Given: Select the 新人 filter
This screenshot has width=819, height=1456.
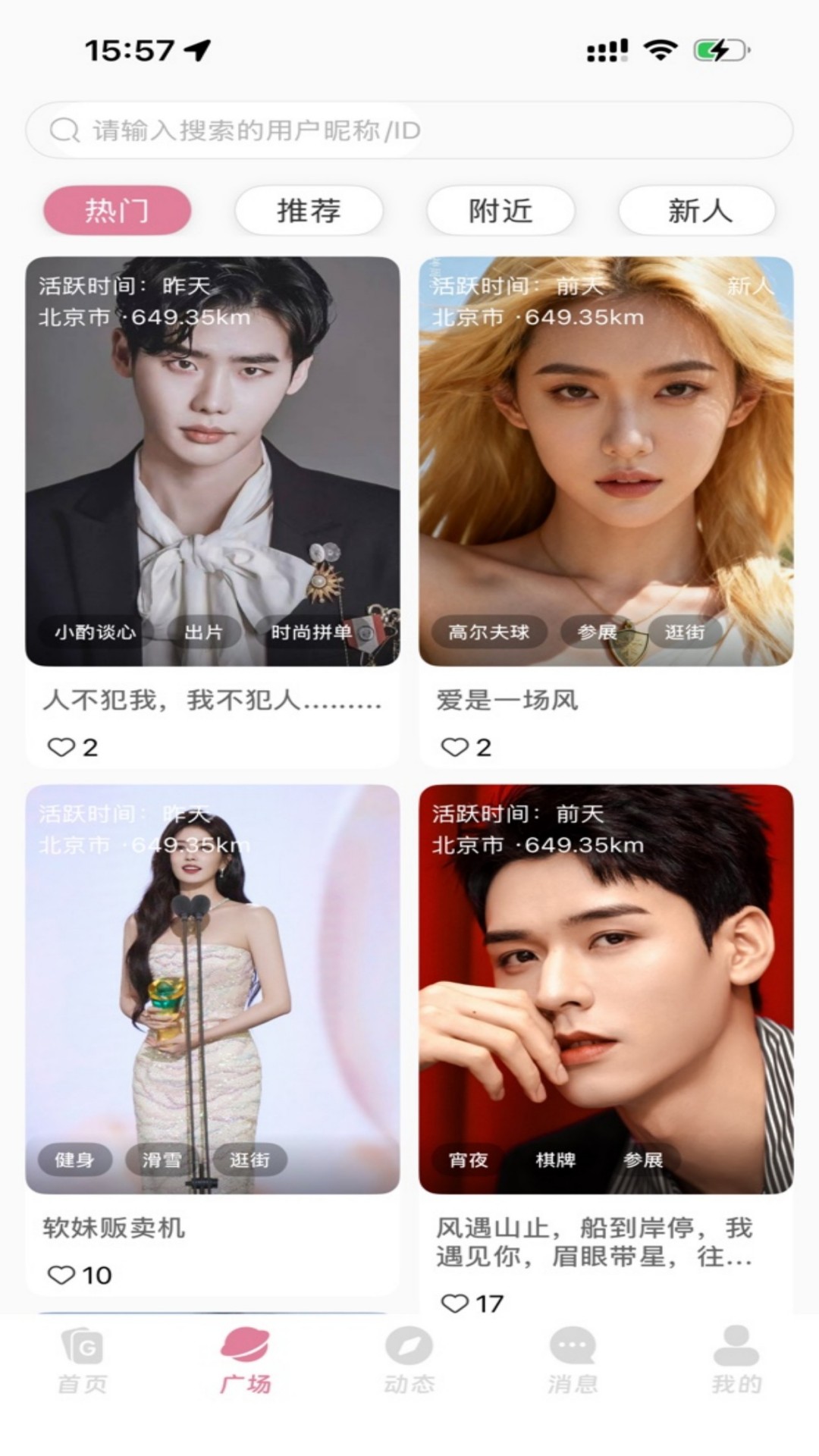Looking at the screenshot, I should pyautogui.click(x=696, y=211).
